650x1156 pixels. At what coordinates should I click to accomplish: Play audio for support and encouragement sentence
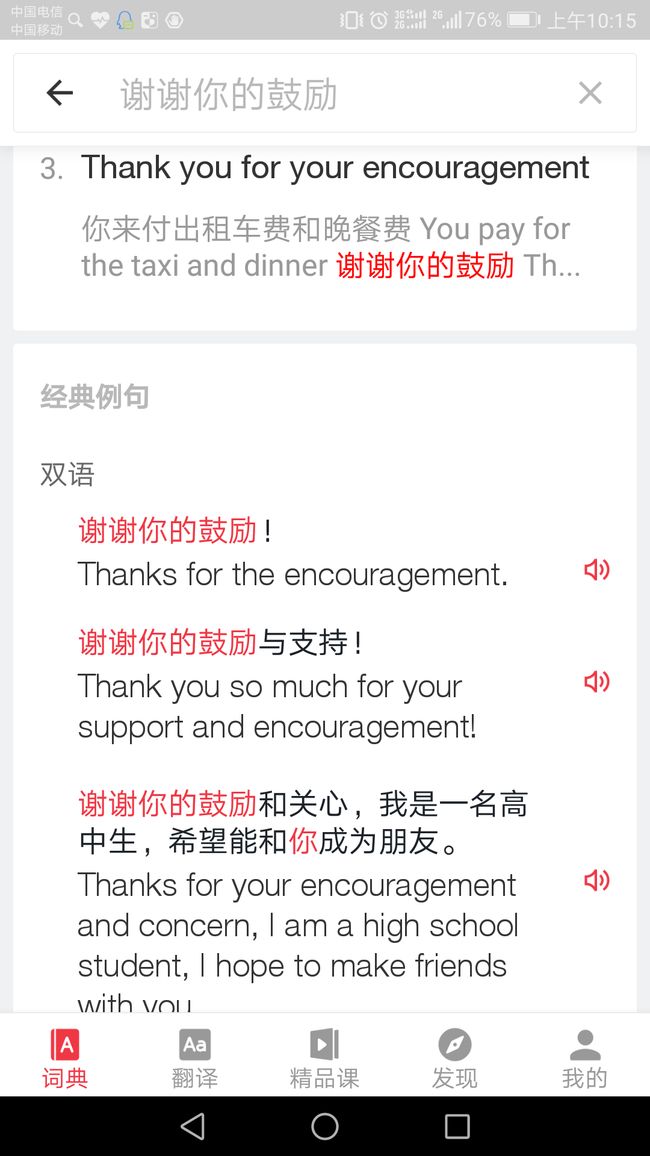click(596, 682)
